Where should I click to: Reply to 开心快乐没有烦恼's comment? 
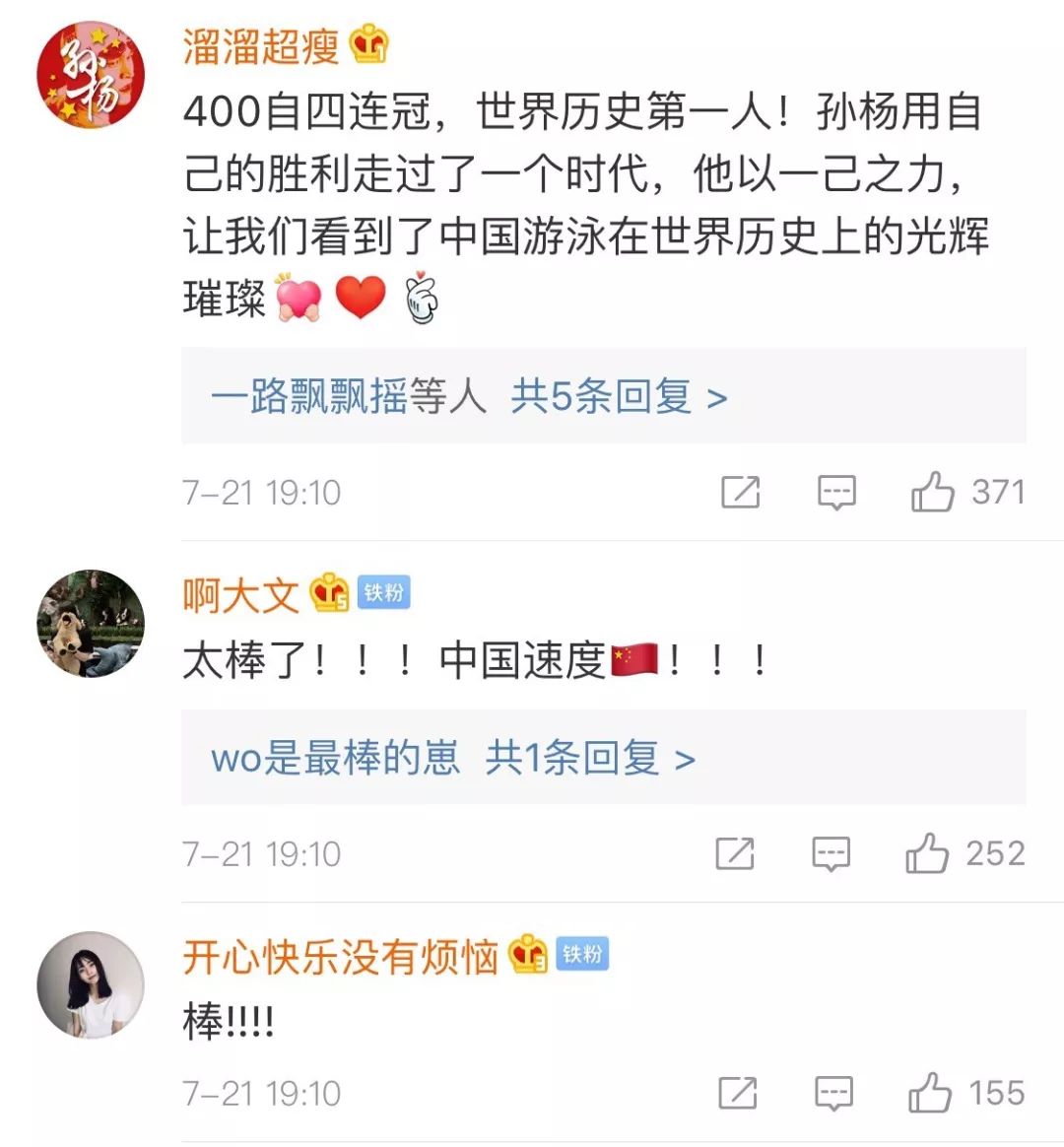pos(833,1093)
